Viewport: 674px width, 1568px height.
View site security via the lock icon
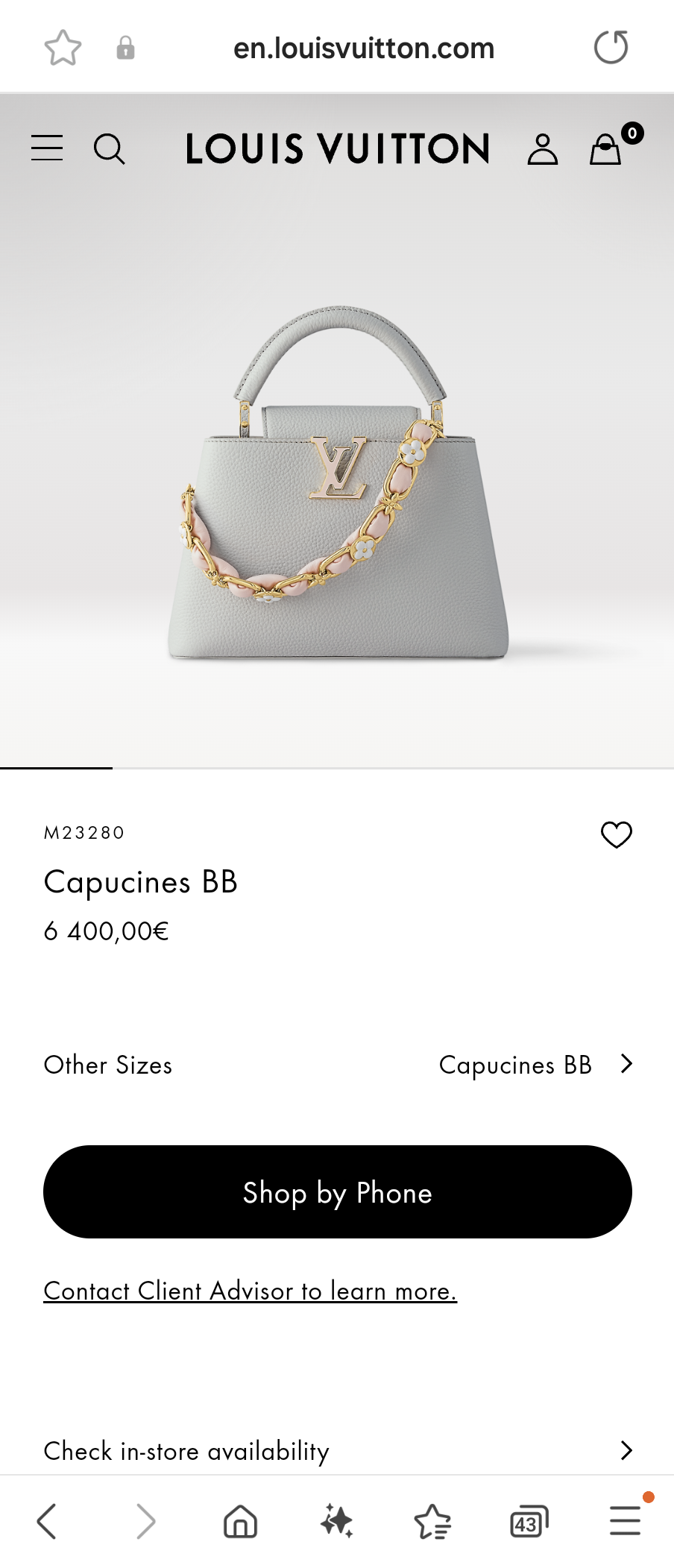point(125,47)
